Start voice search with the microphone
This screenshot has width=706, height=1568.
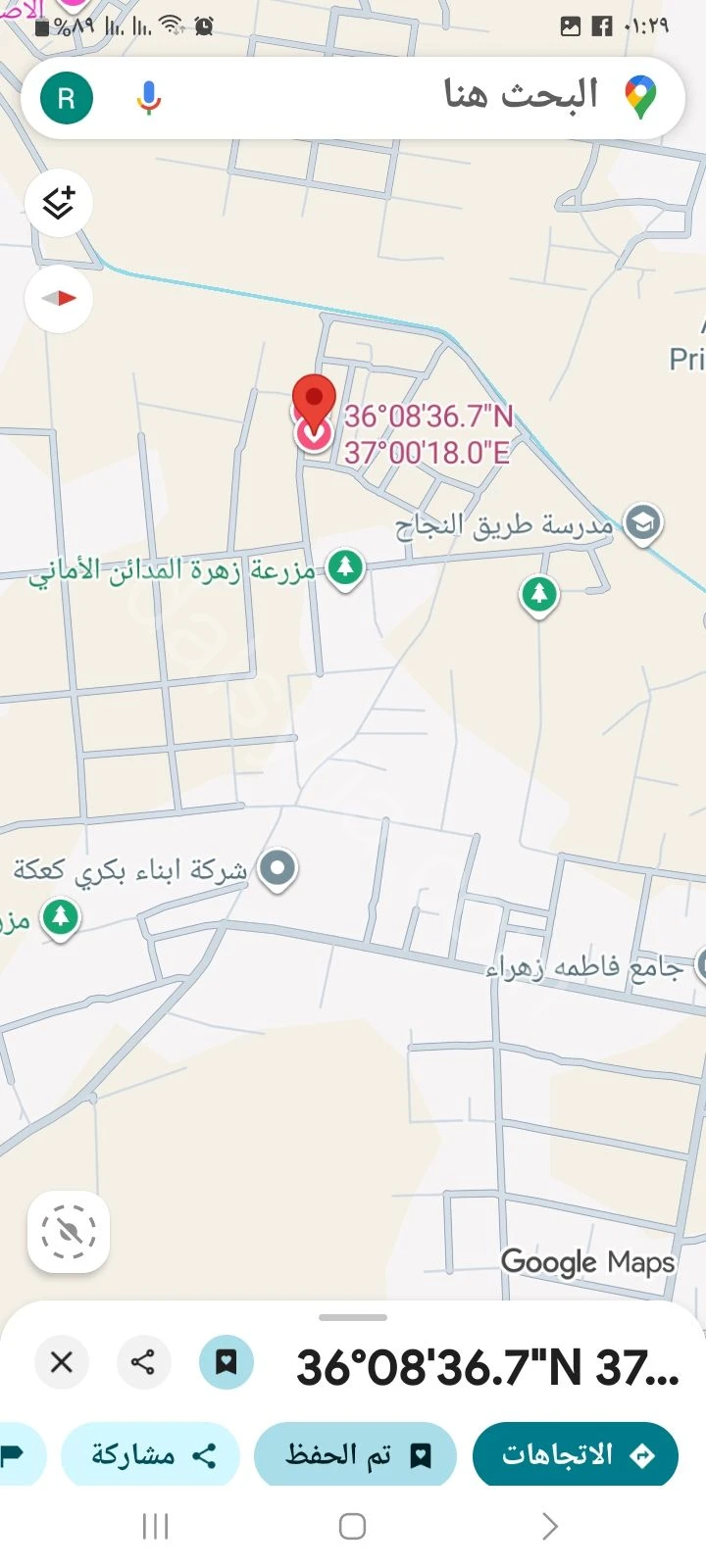pyautogui.click(x=149, y=98)
